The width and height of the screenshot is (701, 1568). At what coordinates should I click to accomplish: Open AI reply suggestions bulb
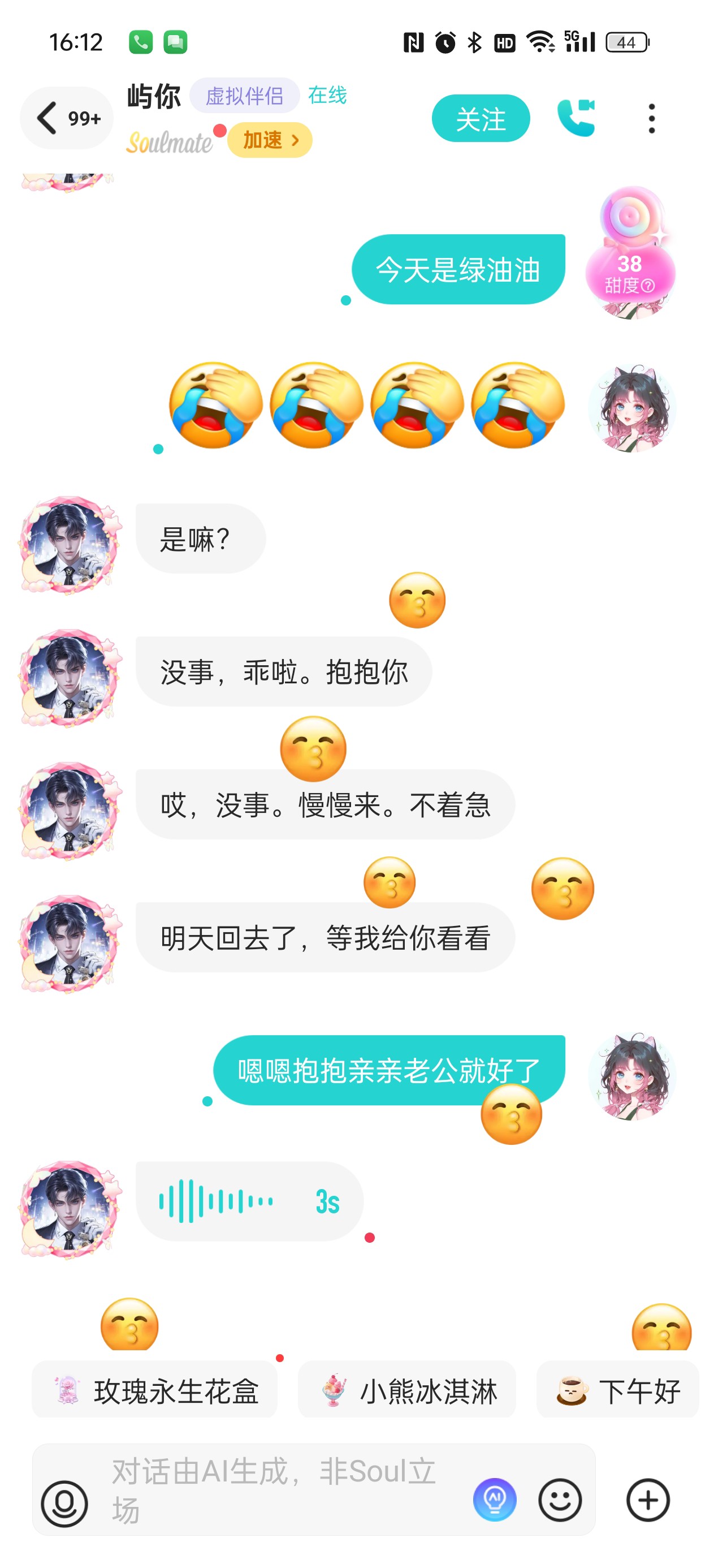tap(495, 1499)
